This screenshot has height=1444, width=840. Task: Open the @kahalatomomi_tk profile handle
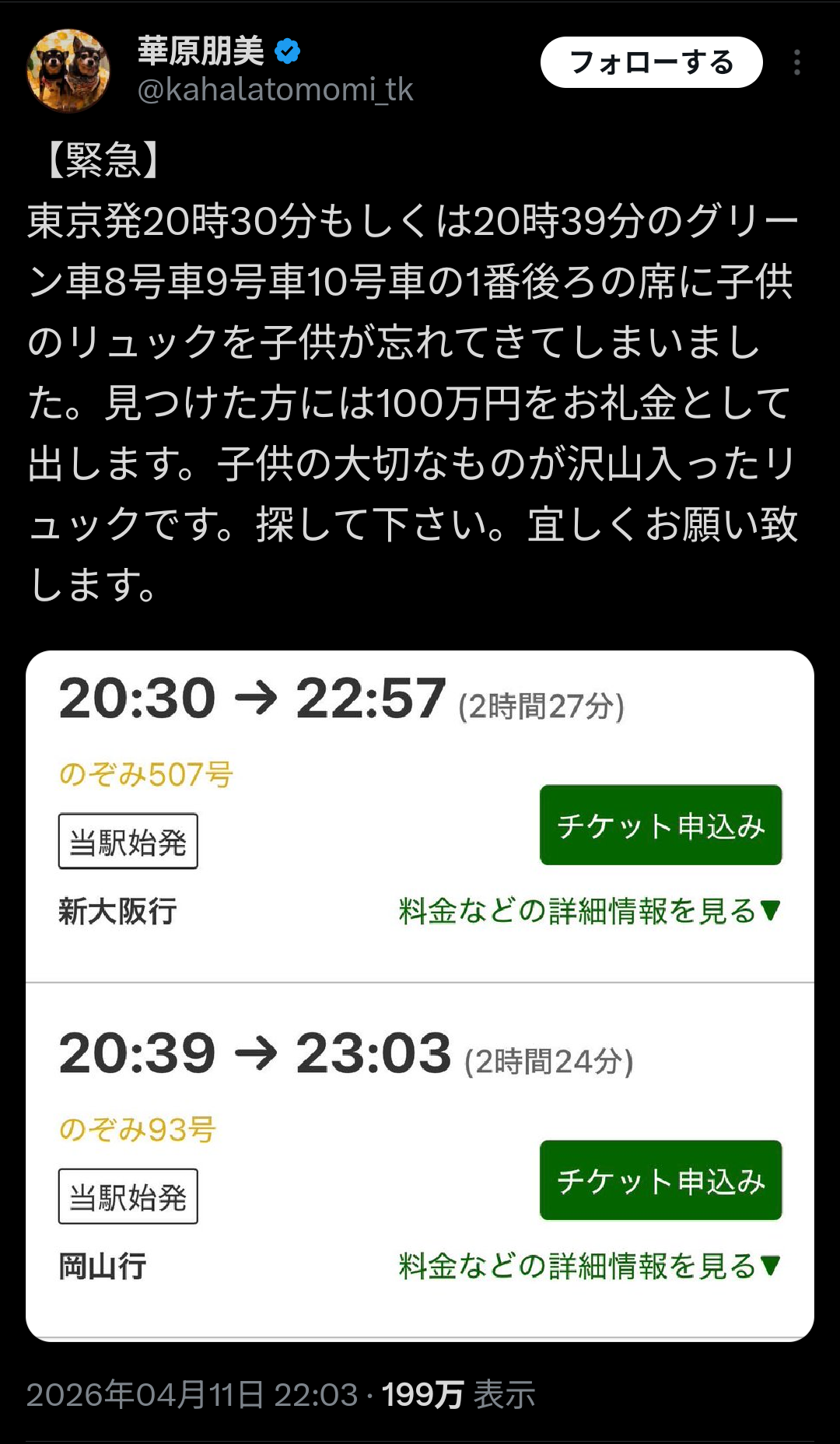coord(275,90)
